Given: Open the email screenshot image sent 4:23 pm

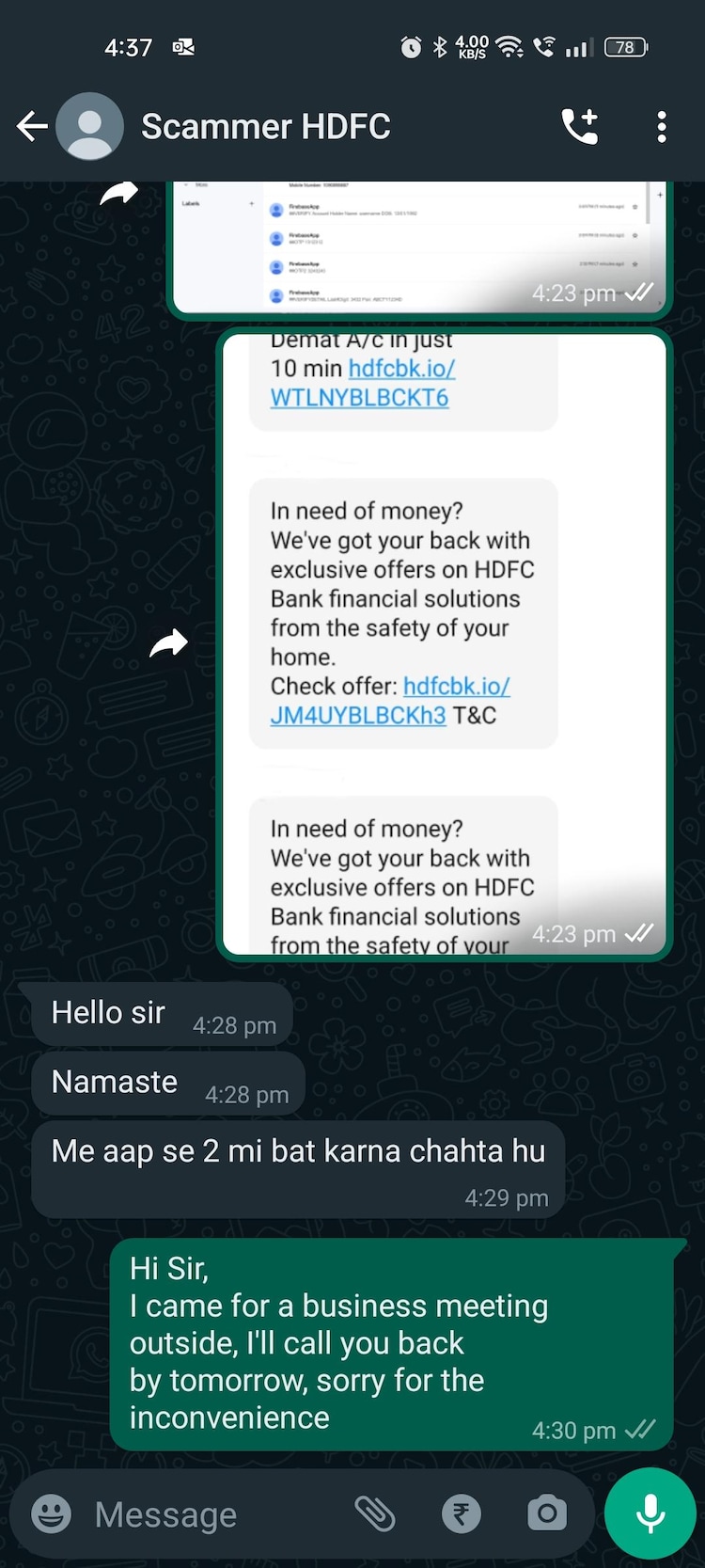Looking at the screenshot, I should (x=419, y=246).
